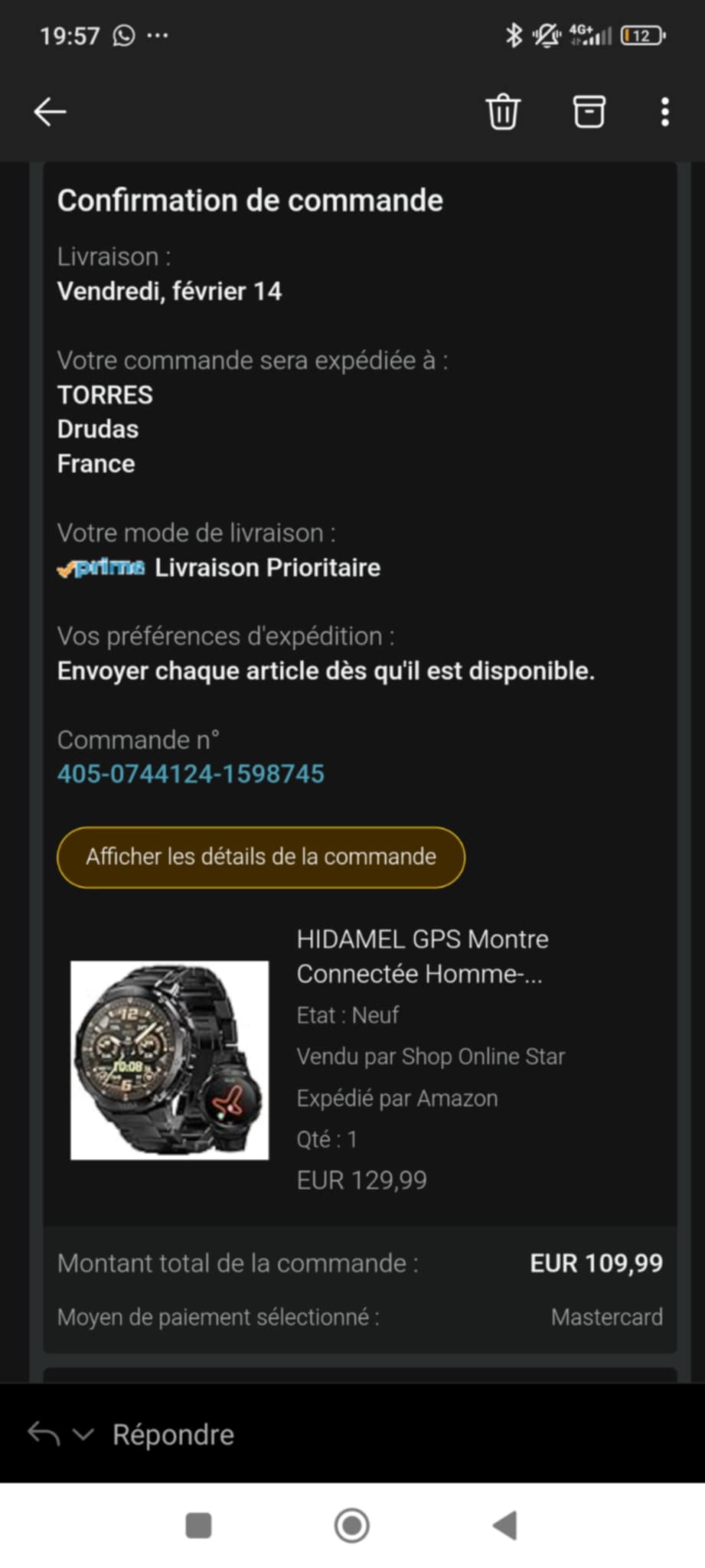The width and height of the screenshot is (705, 1568).
Task: Open HIDAMEL GPS Montre Connectée product title
Action: (x=422, y=956)
